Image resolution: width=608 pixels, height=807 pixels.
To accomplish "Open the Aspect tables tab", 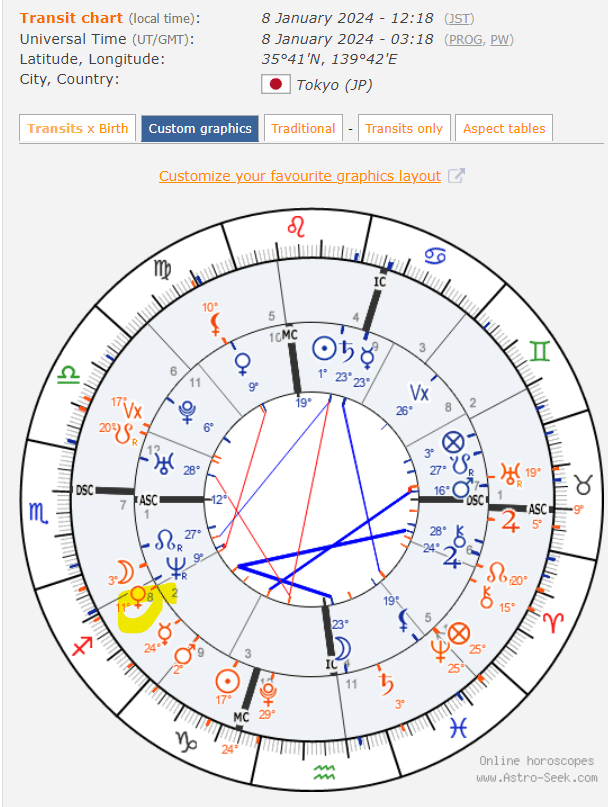I will coord(504,128).
